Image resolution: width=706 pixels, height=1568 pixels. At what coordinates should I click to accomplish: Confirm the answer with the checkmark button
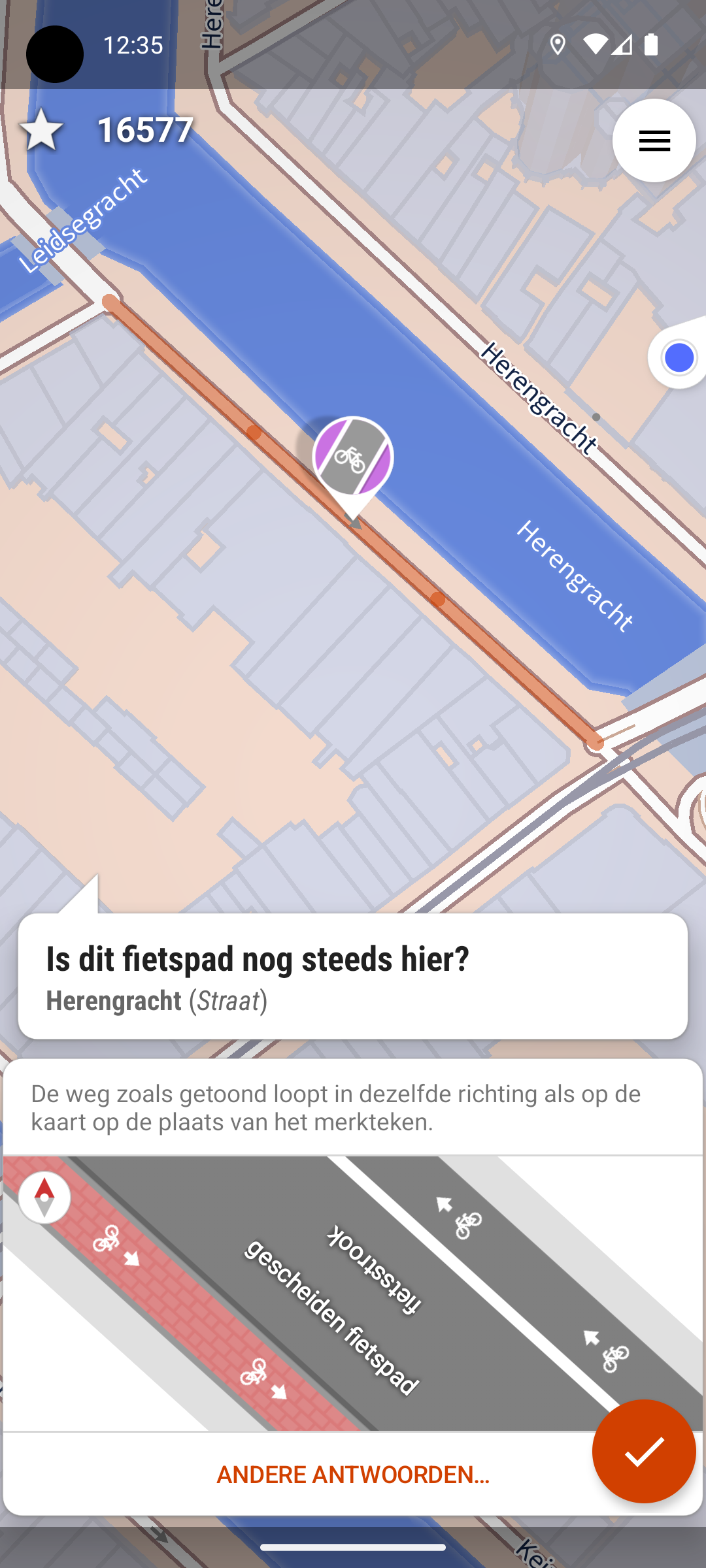644,1451
